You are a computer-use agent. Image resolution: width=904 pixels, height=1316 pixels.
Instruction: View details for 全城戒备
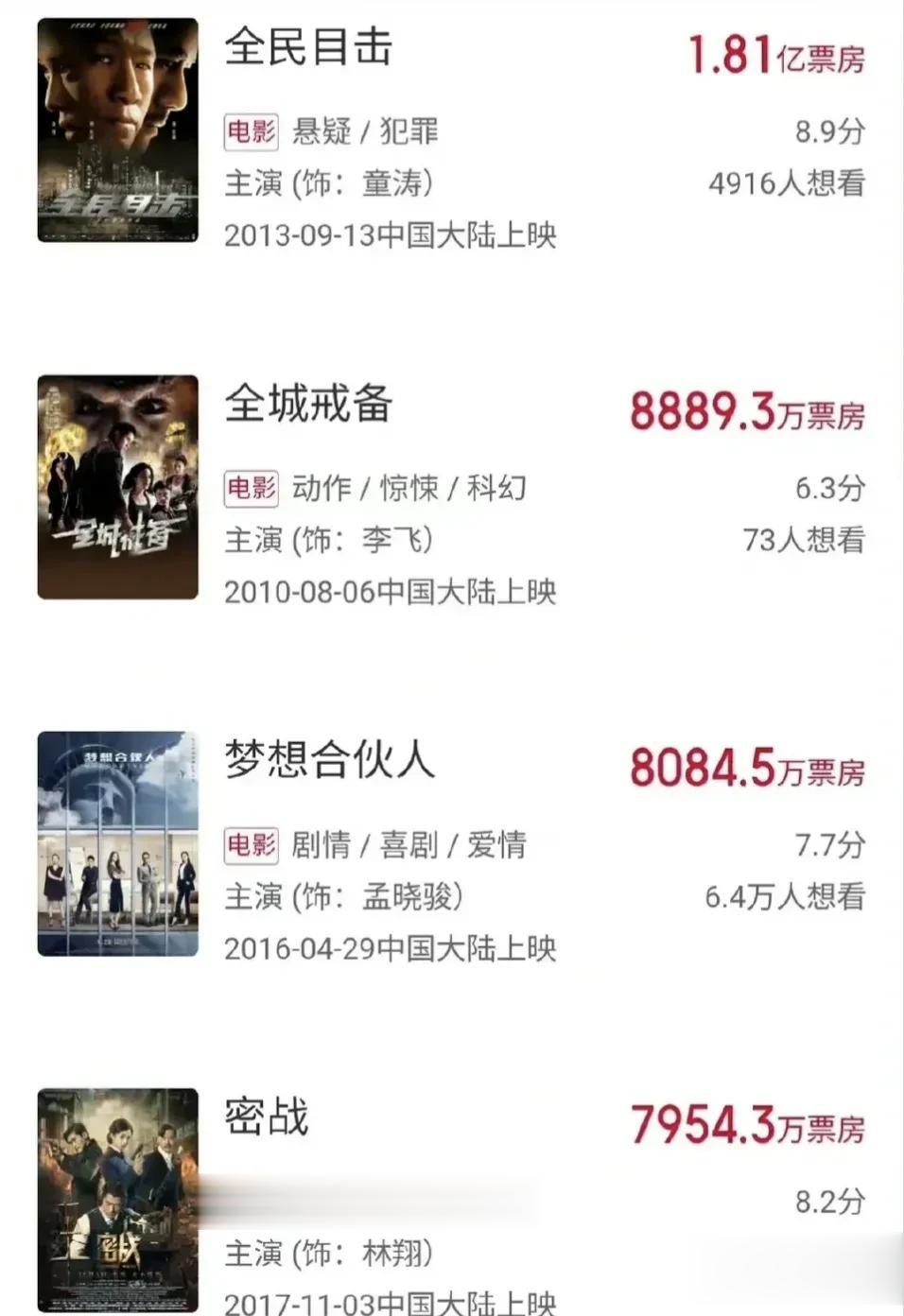[x=308, y=406]
